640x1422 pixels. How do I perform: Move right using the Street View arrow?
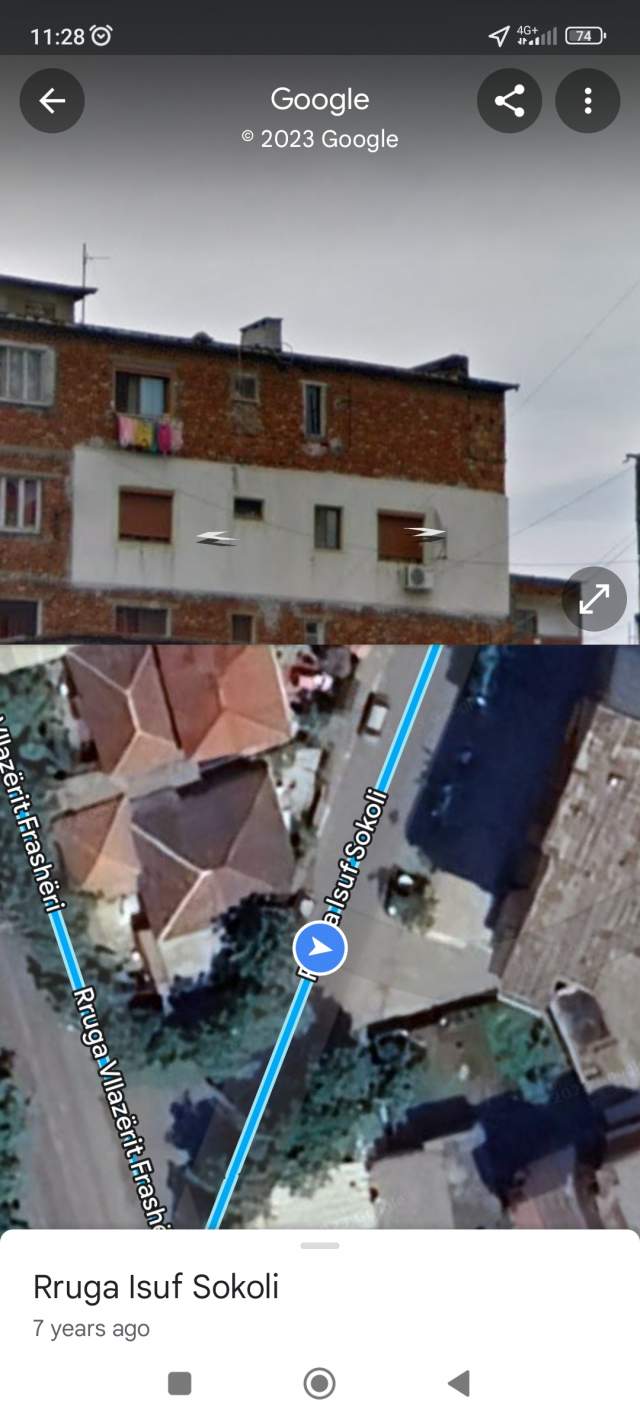[426, 533]
